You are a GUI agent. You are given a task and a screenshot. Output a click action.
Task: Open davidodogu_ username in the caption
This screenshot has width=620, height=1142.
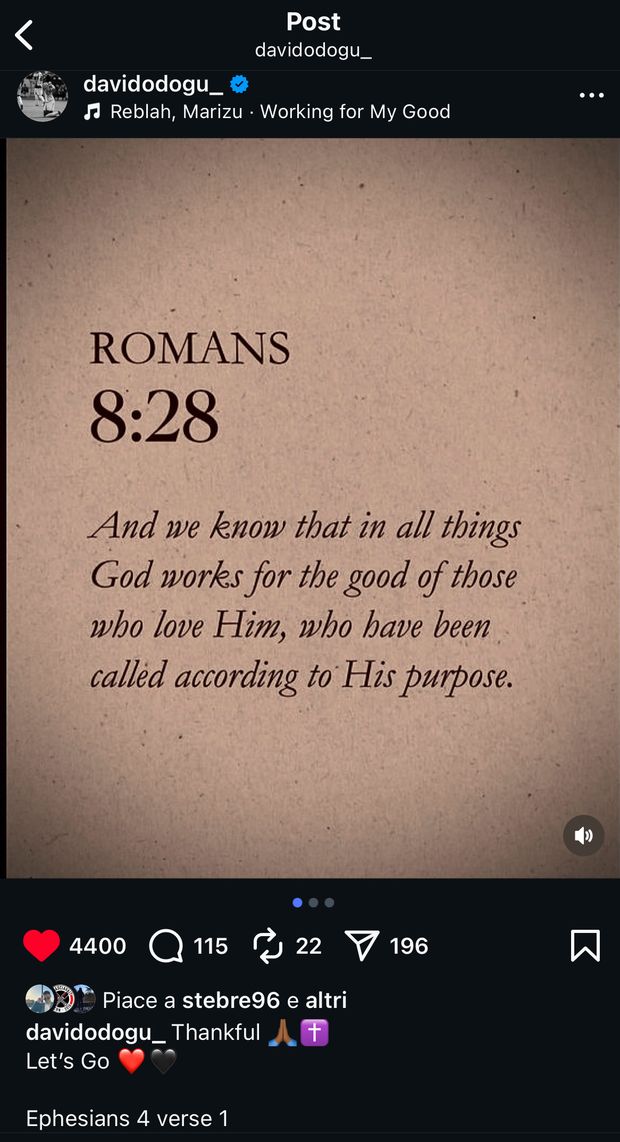point(96,1032)
